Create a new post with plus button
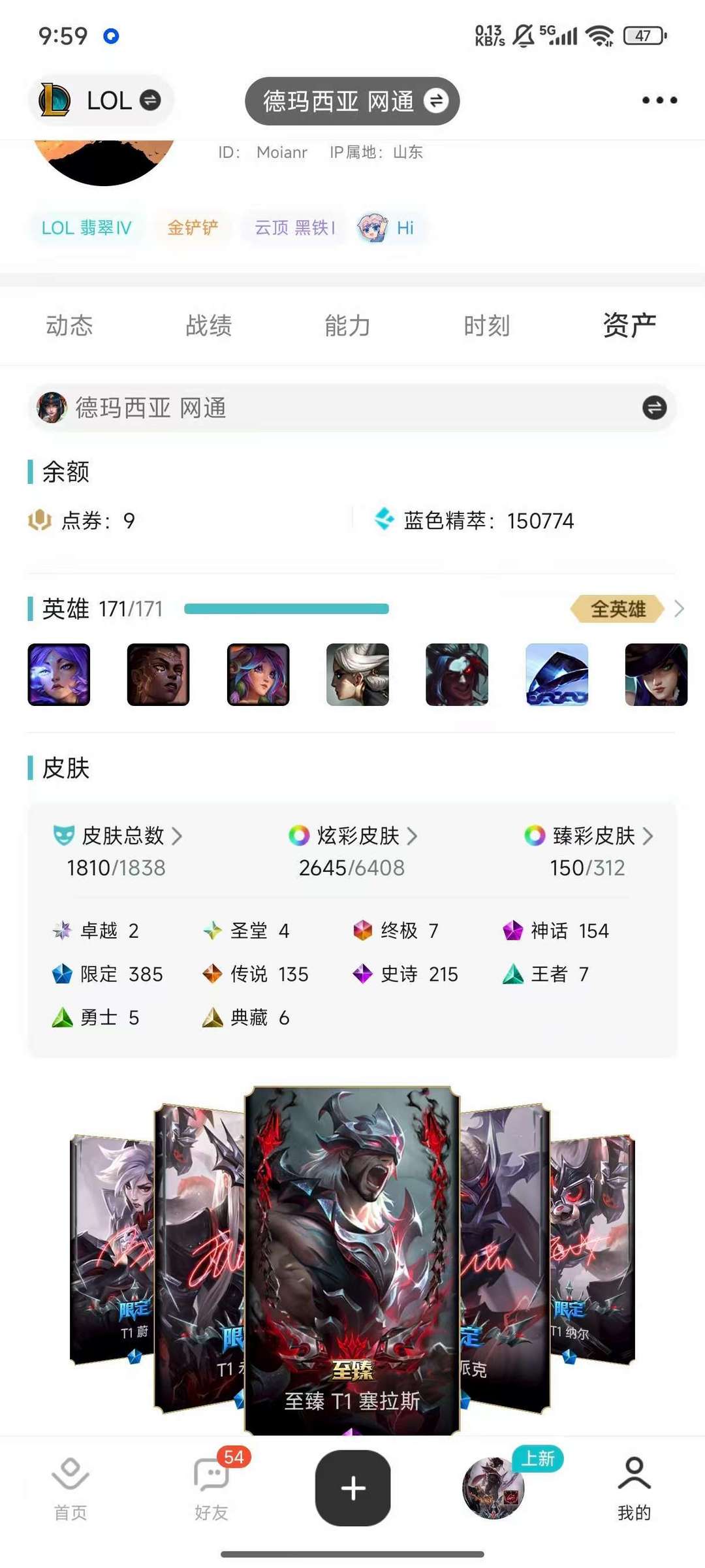The image size is (705, 1568). tap(352, 1488)
